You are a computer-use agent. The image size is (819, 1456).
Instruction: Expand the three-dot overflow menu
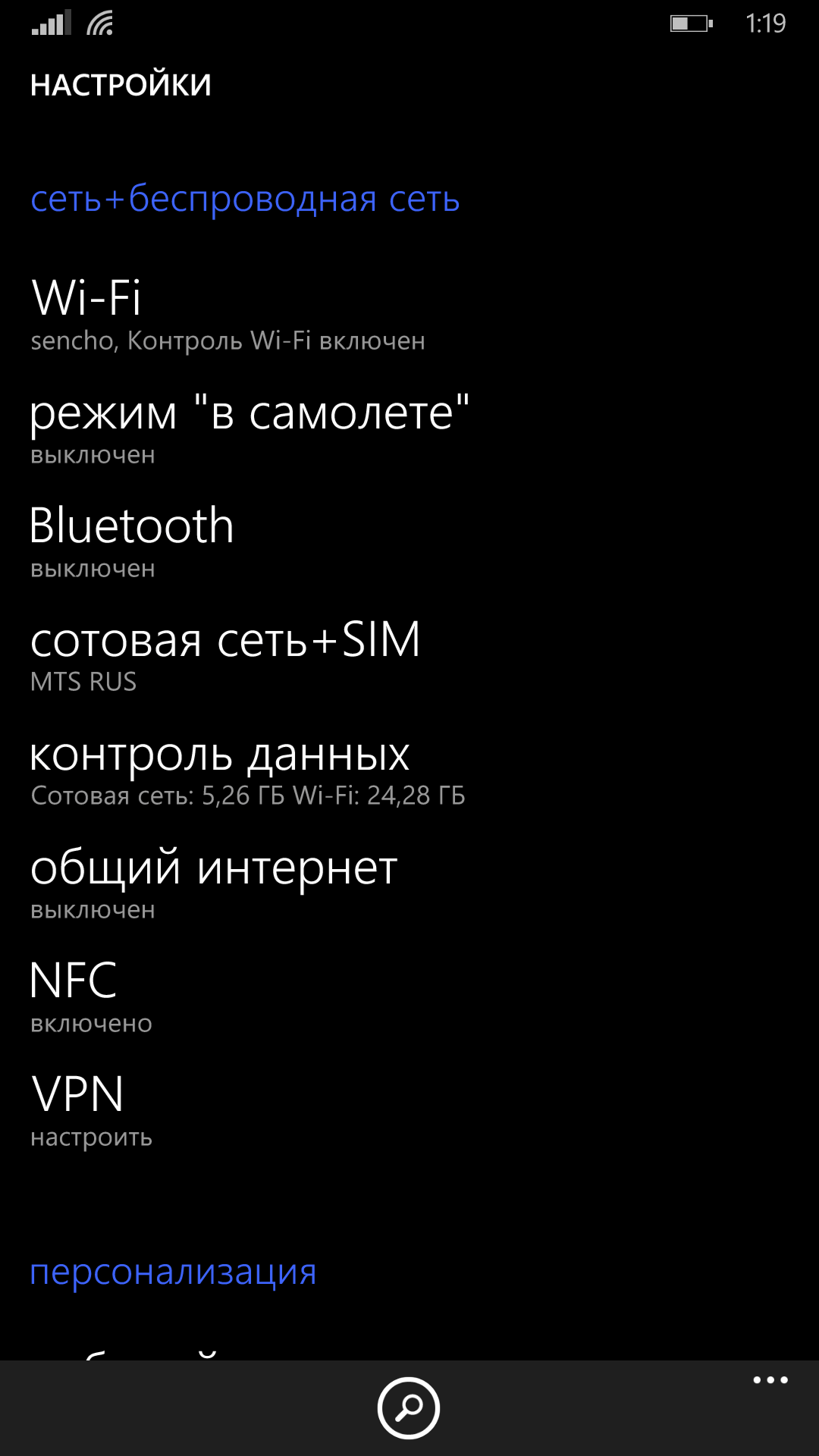(x=770, y=1380)
